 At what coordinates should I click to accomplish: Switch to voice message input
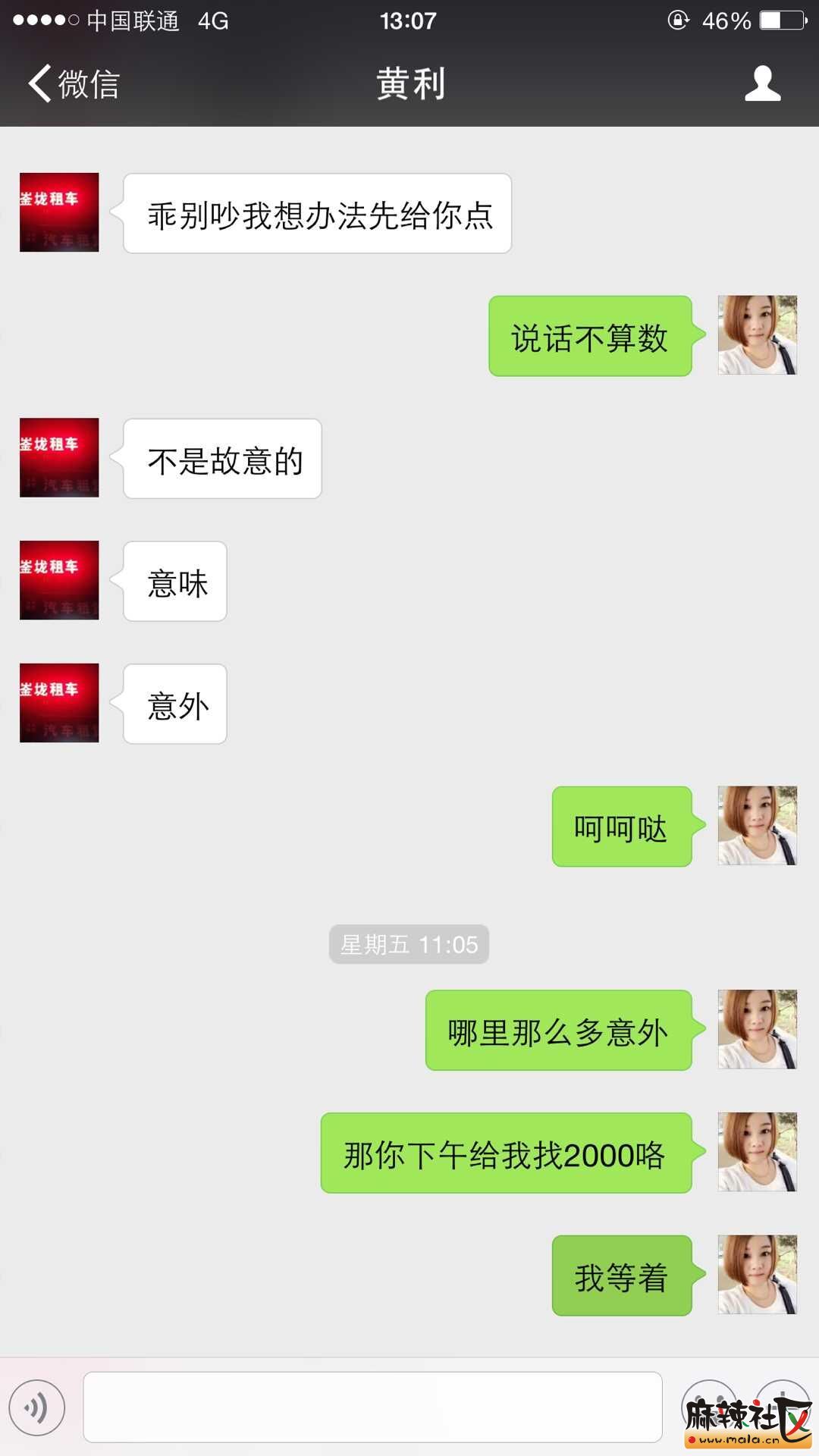pyautogui.click(x=37, y=1407)
